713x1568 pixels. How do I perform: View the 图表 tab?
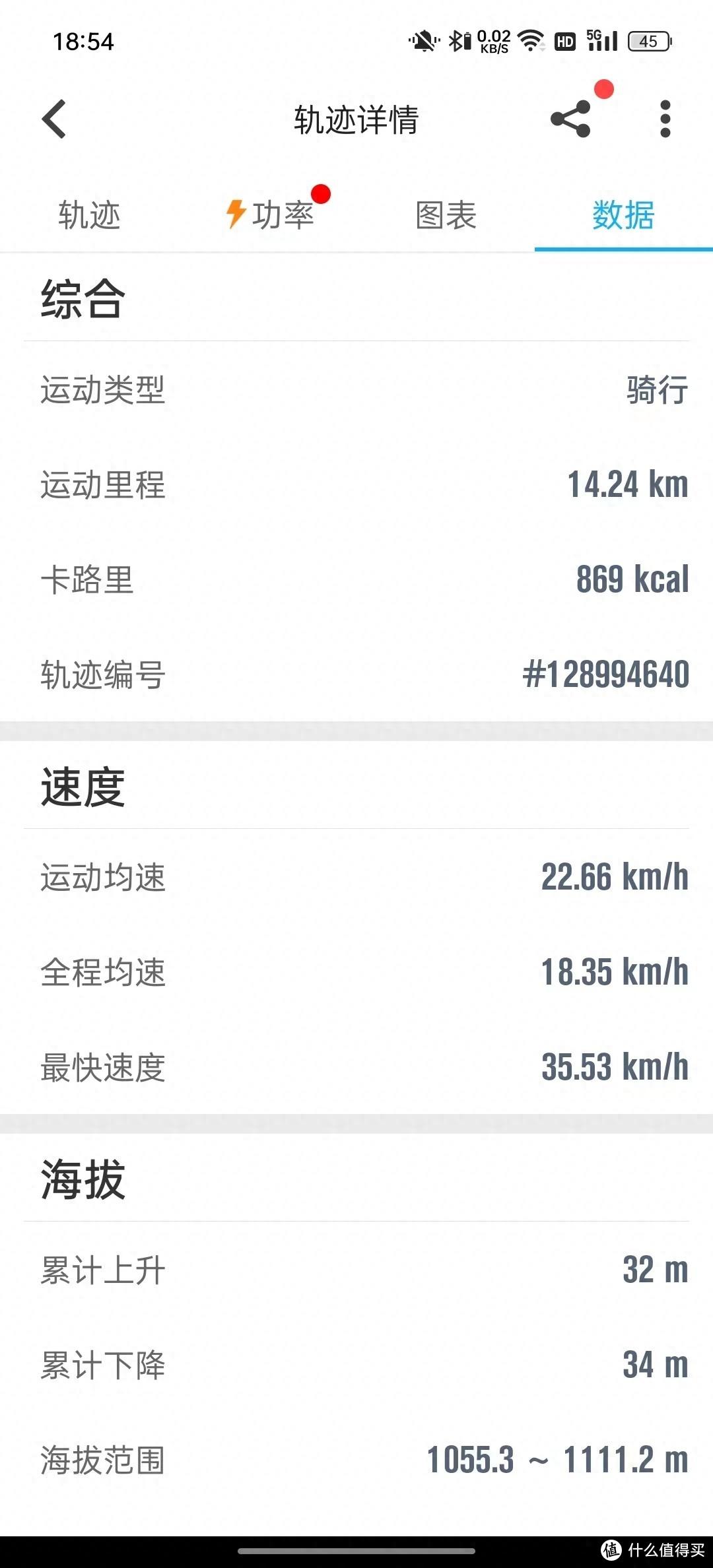click(x=446, y=215)
